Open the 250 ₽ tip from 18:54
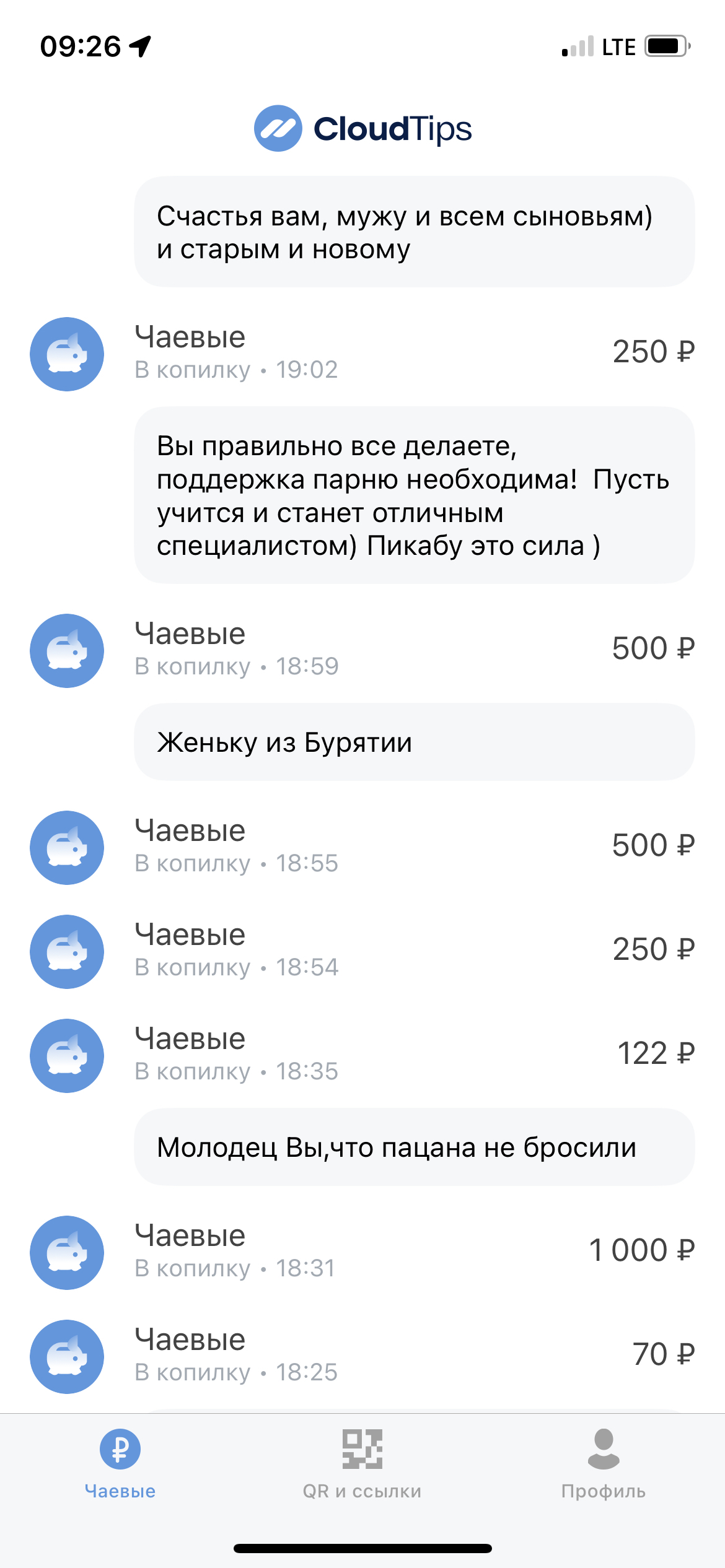725x1568 pixels. pyautogui.click(x=362, y=951)
